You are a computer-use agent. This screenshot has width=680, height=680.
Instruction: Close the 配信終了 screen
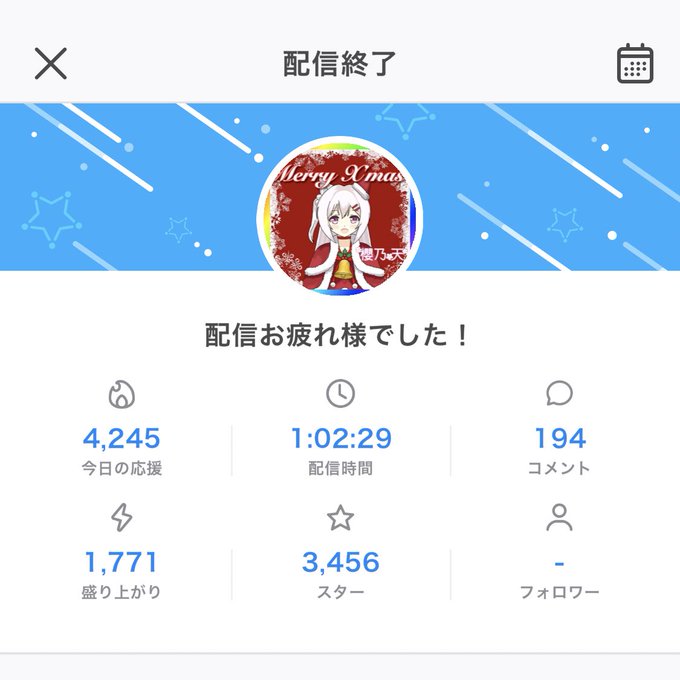pos(51,64)
